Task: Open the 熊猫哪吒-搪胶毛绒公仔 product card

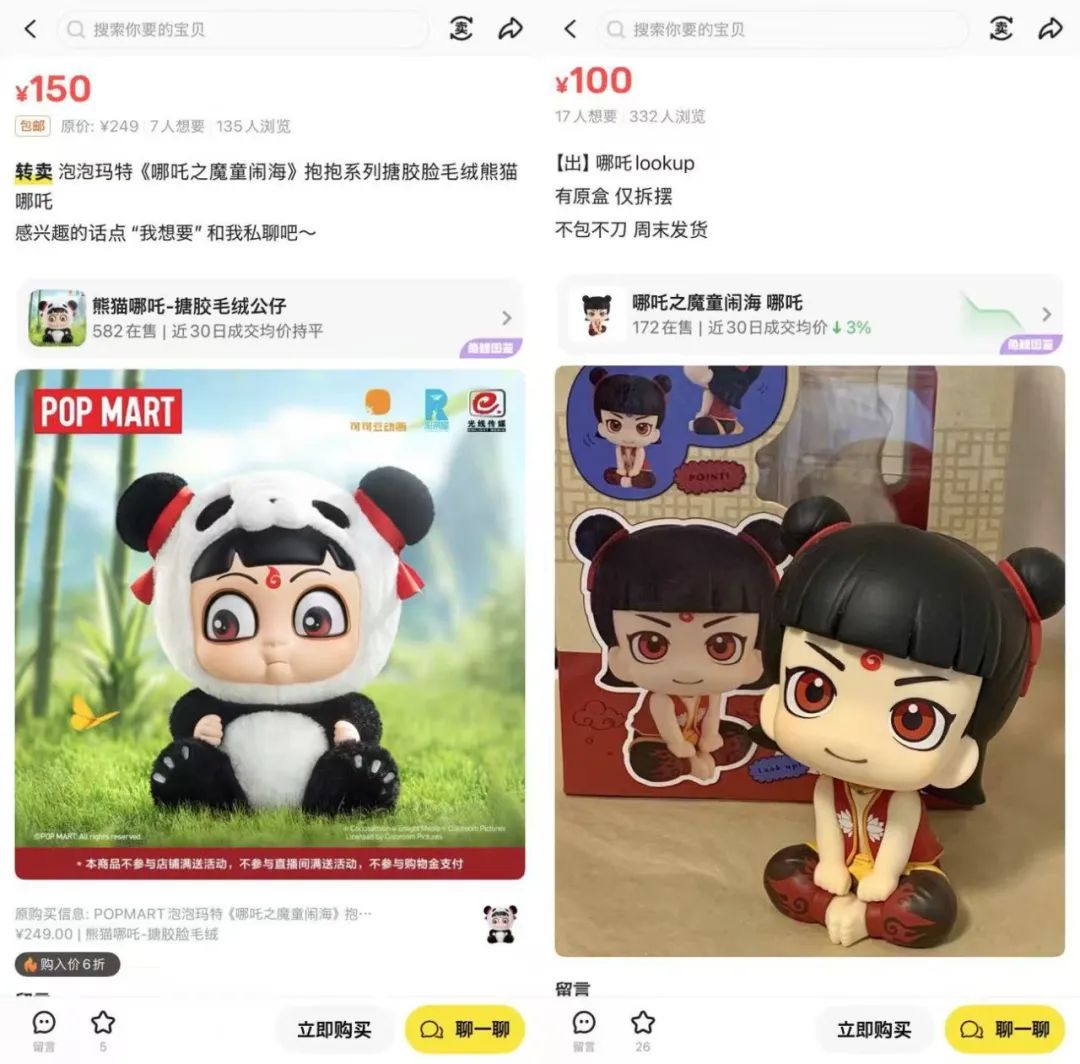Action: (x=270, y=318)
